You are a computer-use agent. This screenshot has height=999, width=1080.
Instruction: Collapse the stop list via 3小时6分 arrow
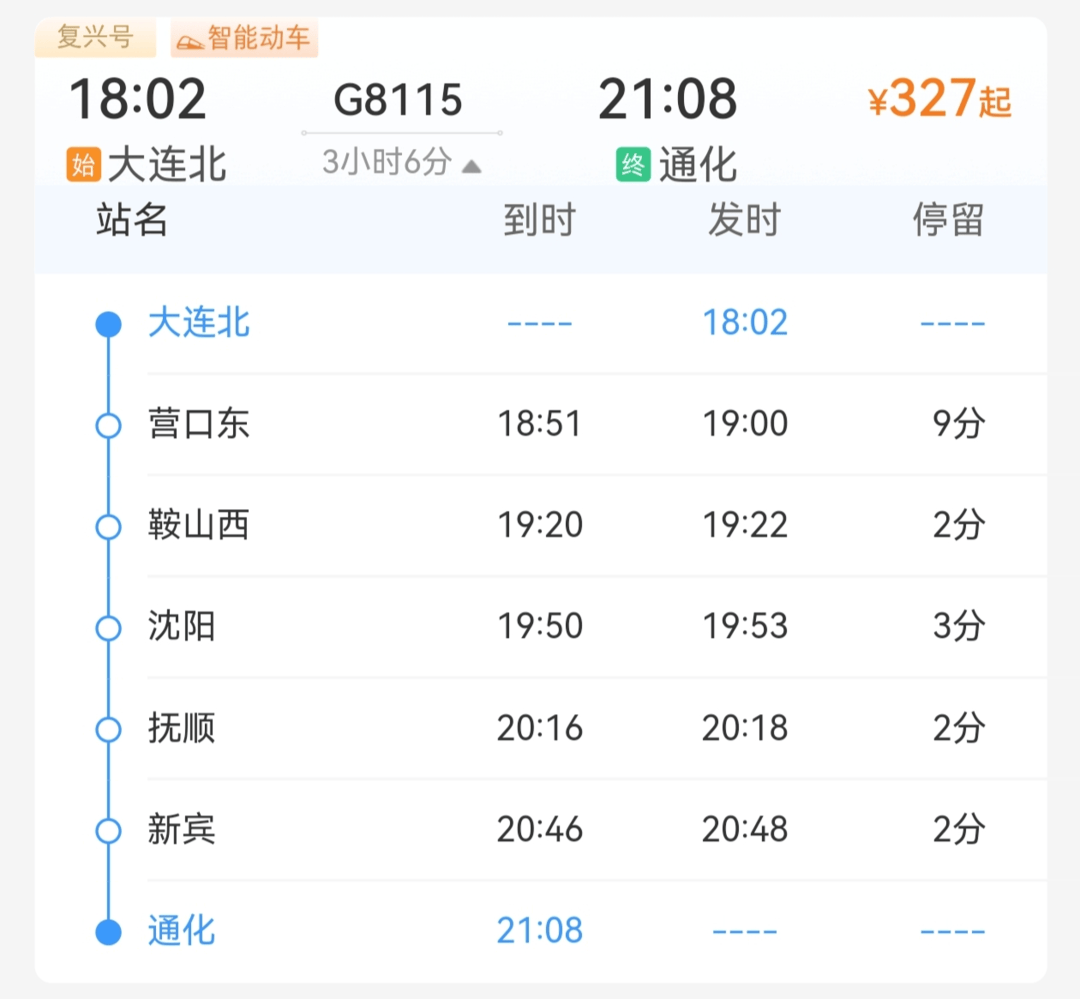(471, 165)
